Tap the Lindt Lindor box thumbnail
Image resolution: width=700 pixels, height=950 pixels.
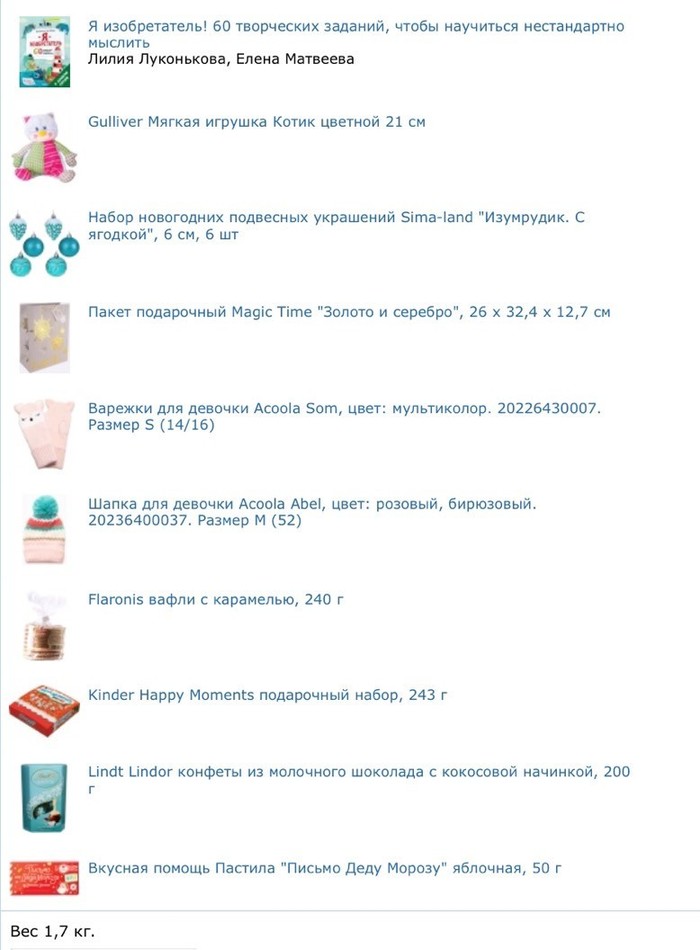point(44,797)
